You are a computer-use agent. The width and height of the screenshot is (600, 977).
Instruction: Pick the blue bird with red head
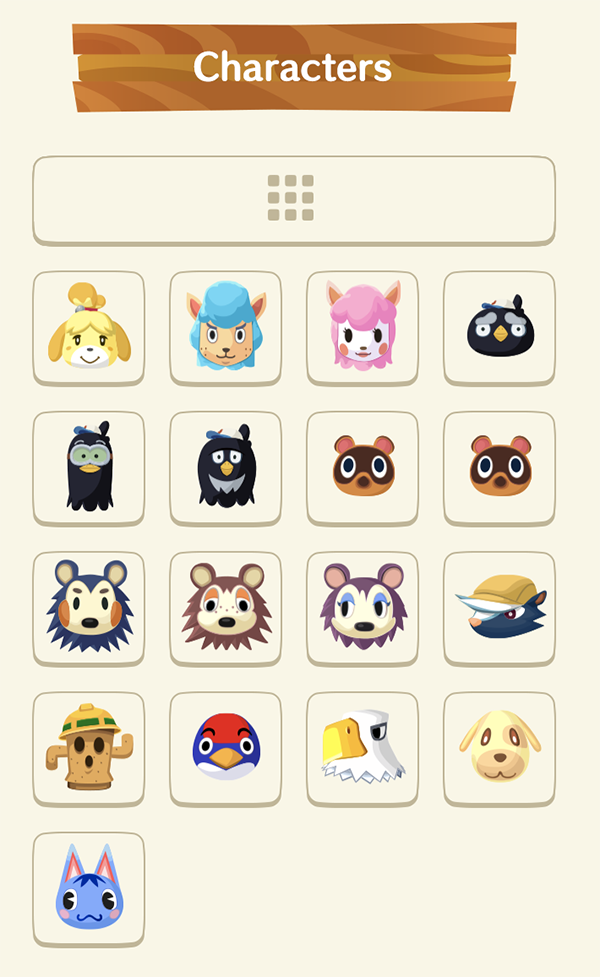point(225,748)
